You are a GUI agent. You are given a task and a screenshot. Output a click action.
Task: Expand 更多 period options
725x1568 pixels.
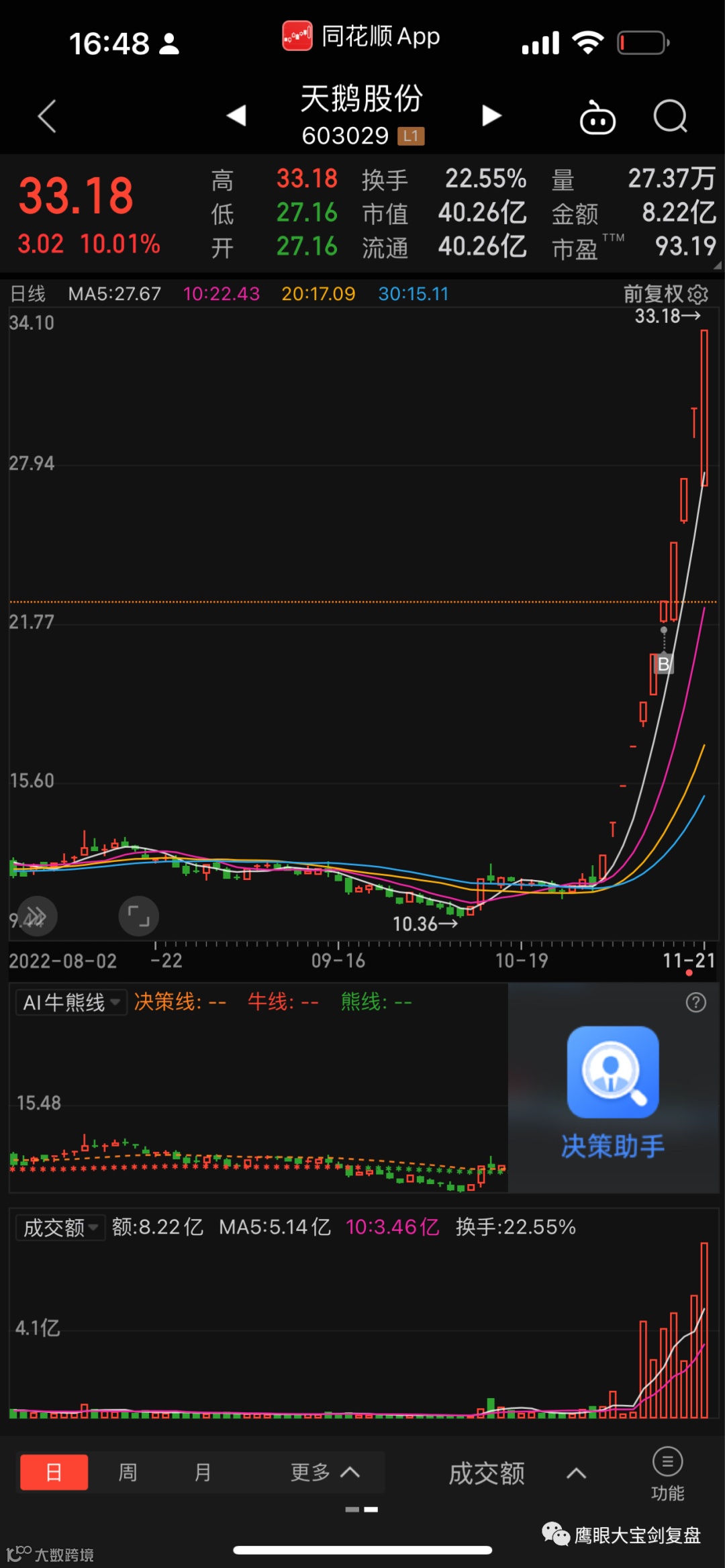tap(326, 1473)
